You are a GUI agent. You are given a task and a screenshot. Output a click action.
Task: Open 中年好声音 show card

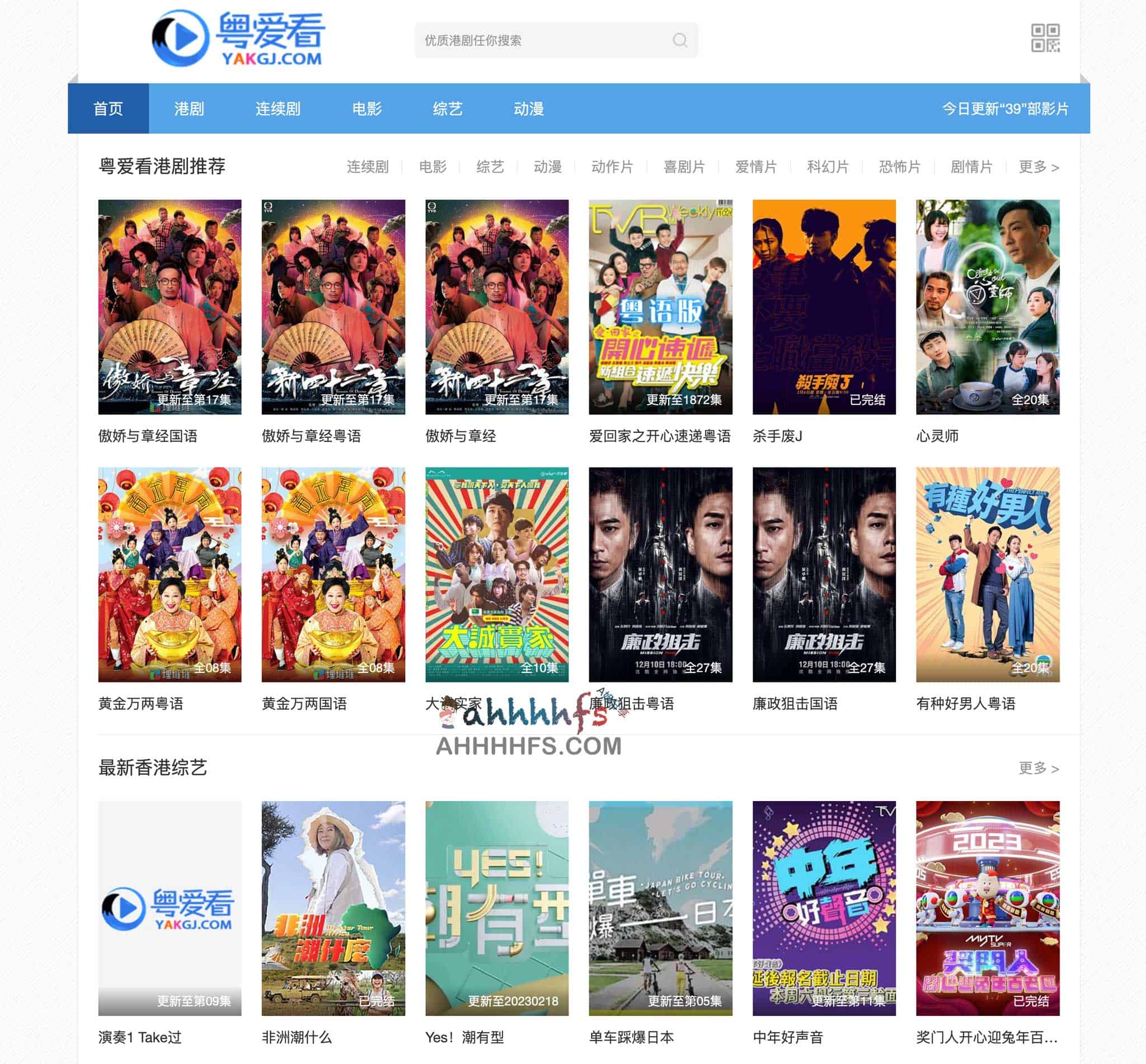point(824,908)
